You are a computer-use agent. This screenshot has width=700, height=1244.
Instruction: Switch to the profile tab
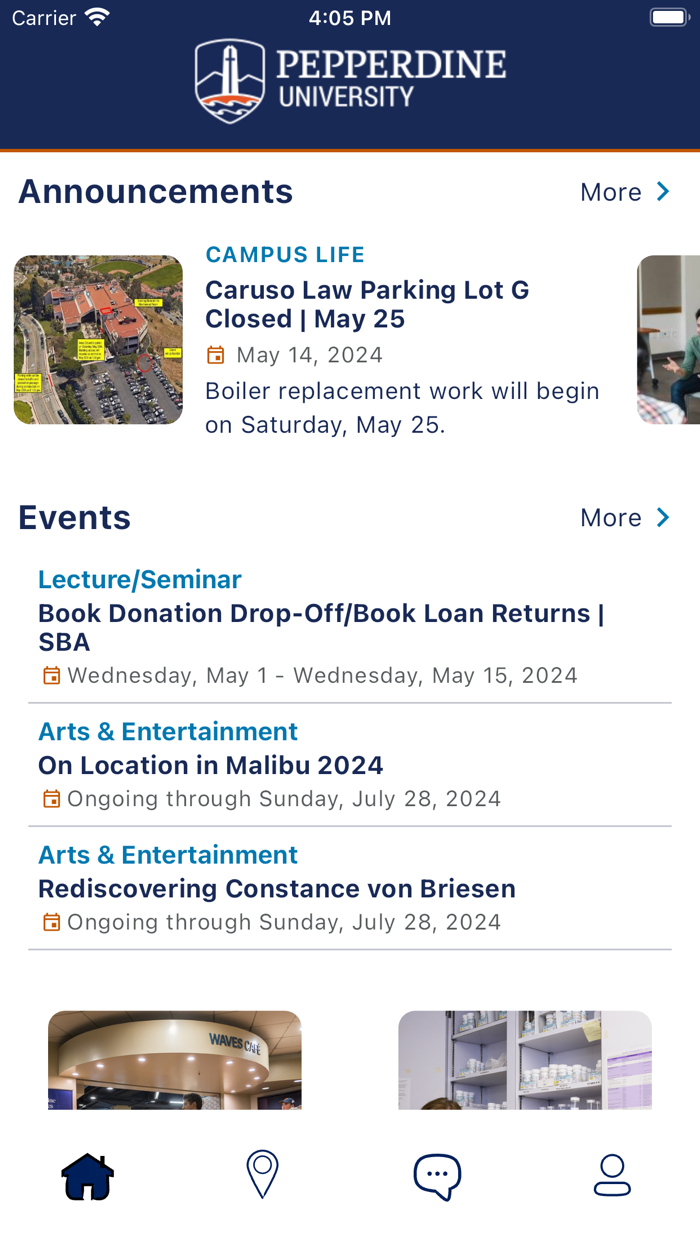[x=612, y=1176]
